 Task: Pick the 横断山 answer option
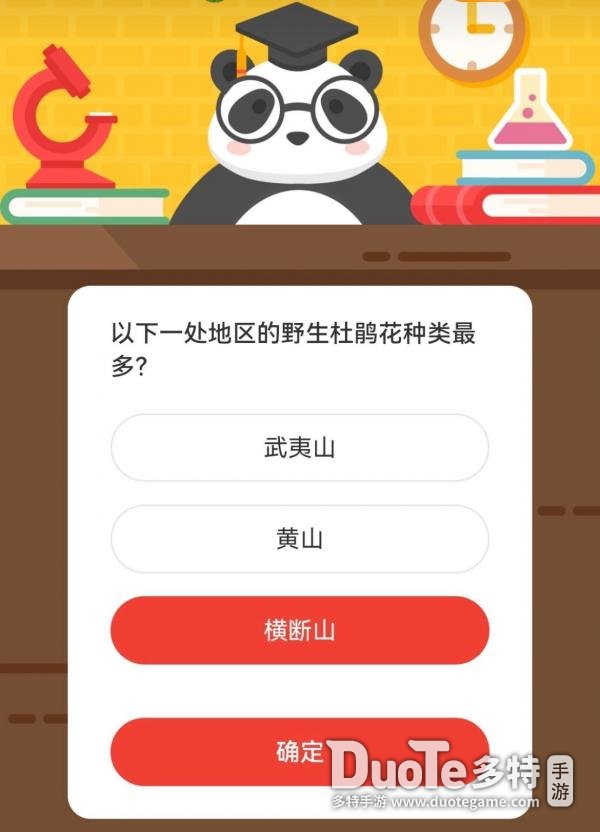[299, 631]
